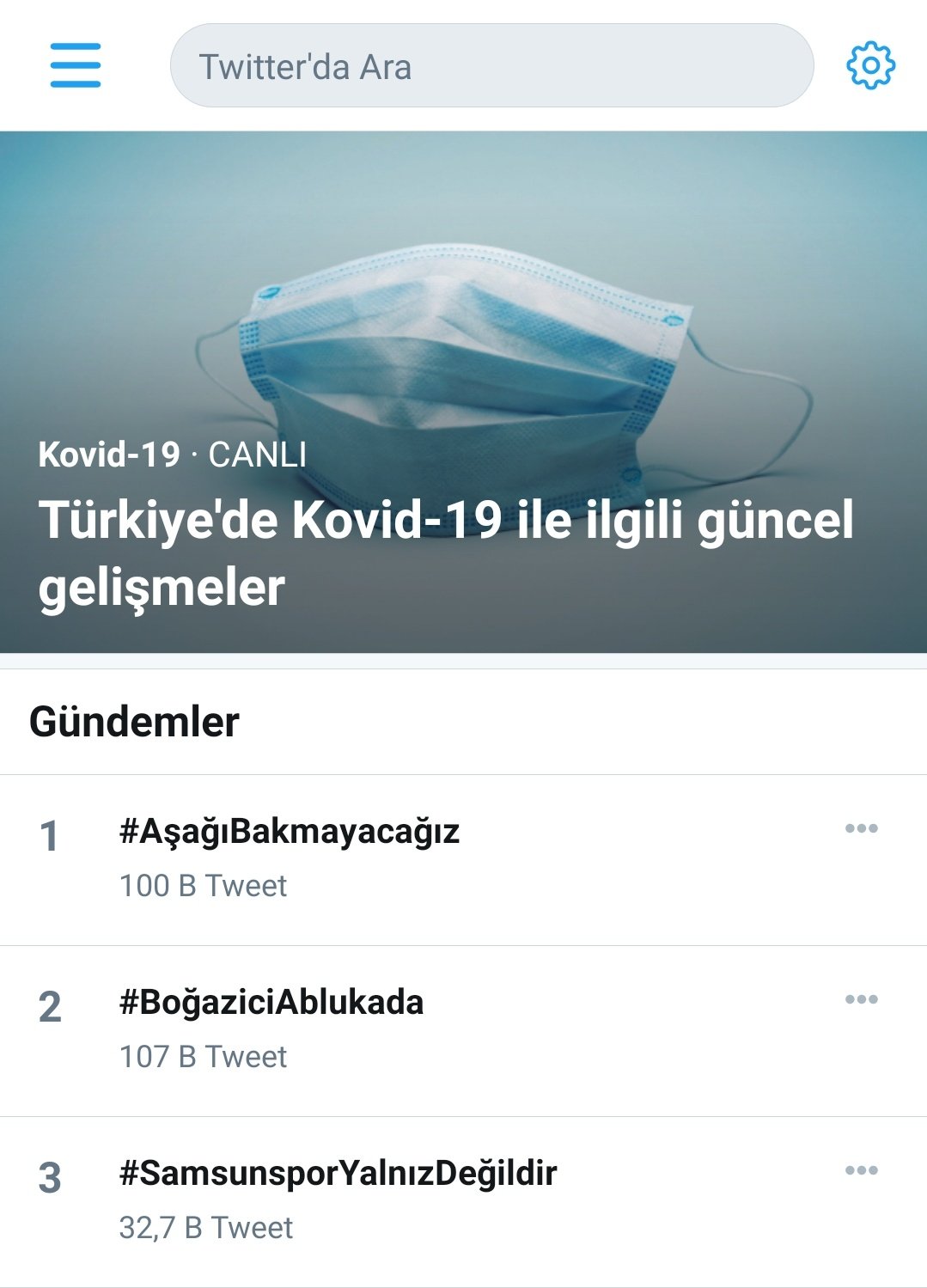The image size is (927, 1288).
Task: Open more options for #BoğaziciAblukada
Action: pos(861,1000)
